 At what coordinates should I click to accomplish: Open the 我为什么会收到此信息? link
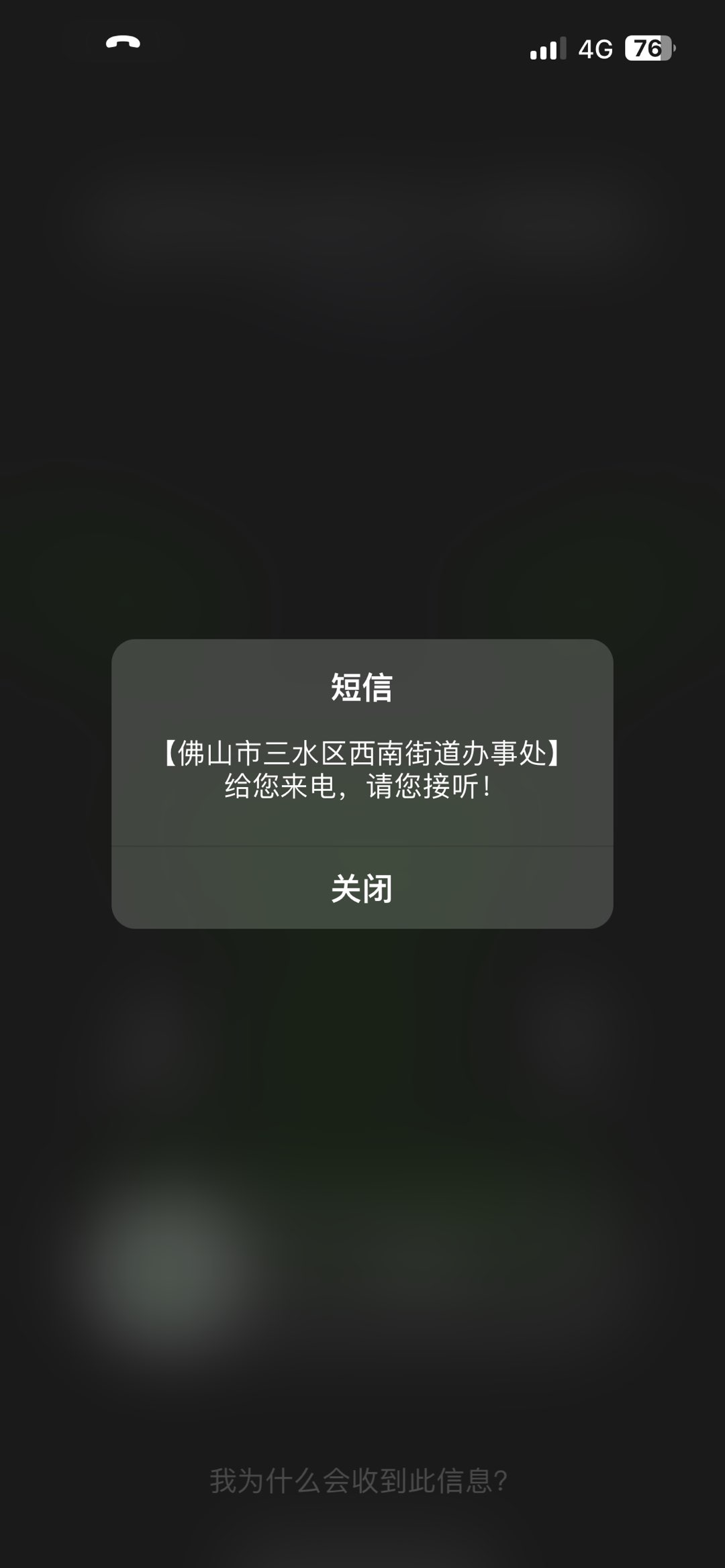click(x=359, y=1481)
